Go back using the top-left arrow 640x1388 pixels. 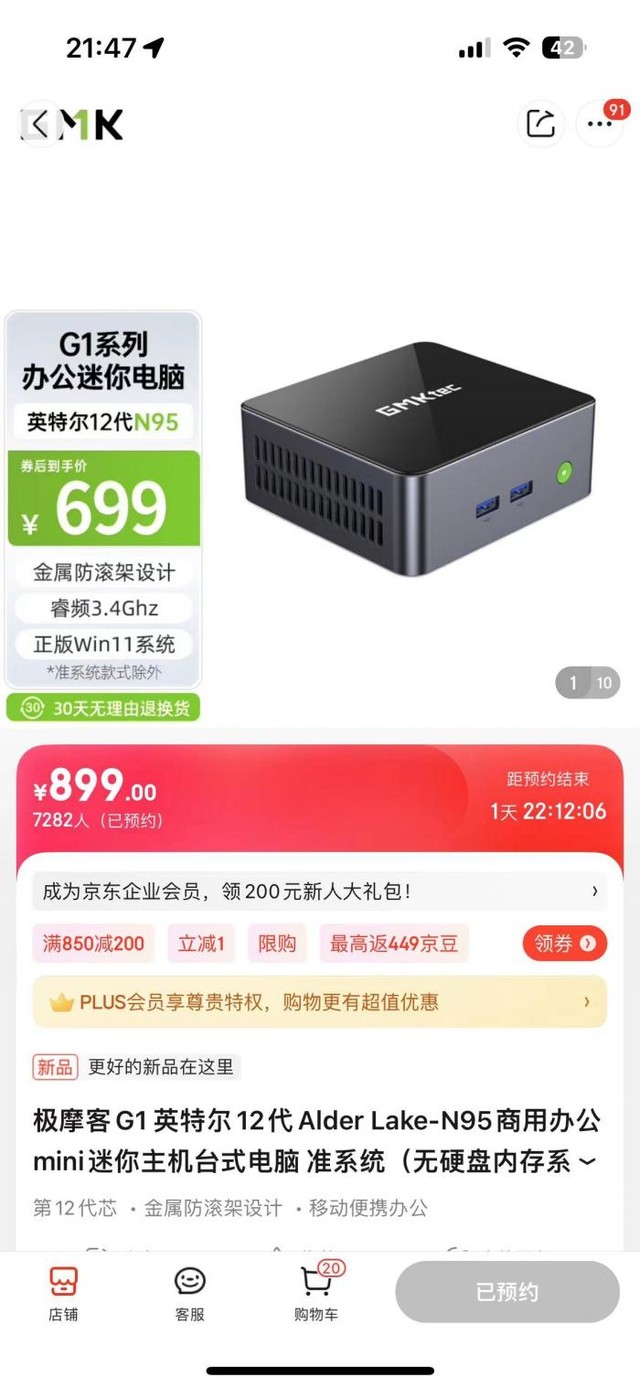pos(40,125)
